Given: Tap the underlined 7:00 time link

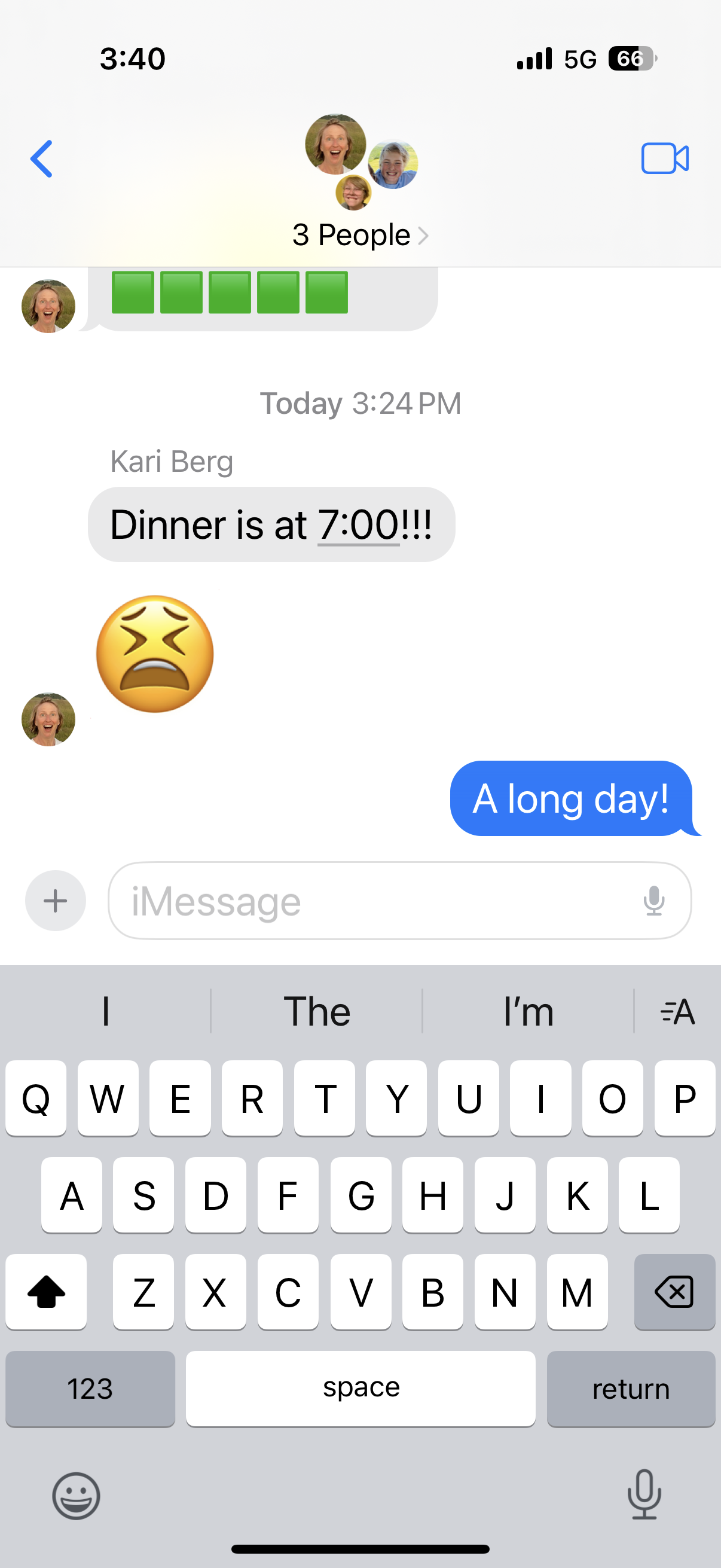Looking at the screenshot, I should (x=358, y=524).
